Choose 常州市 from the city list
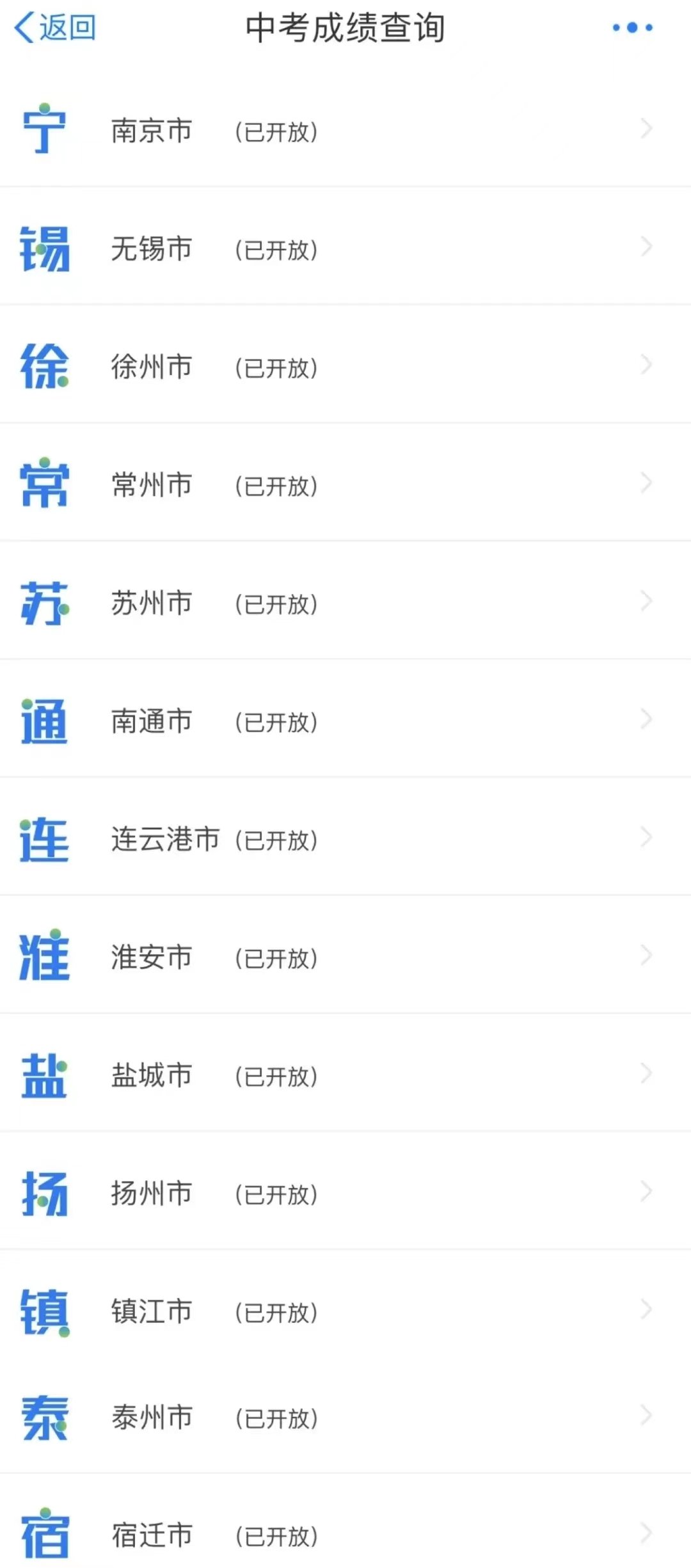691x1568 pixels. 152,485
